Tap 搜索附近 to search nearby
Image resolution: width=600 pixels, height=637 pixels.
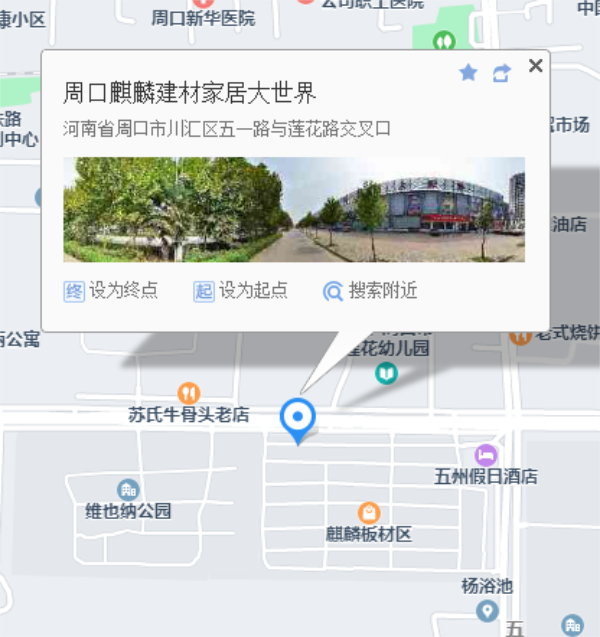[x=370, y=291]
